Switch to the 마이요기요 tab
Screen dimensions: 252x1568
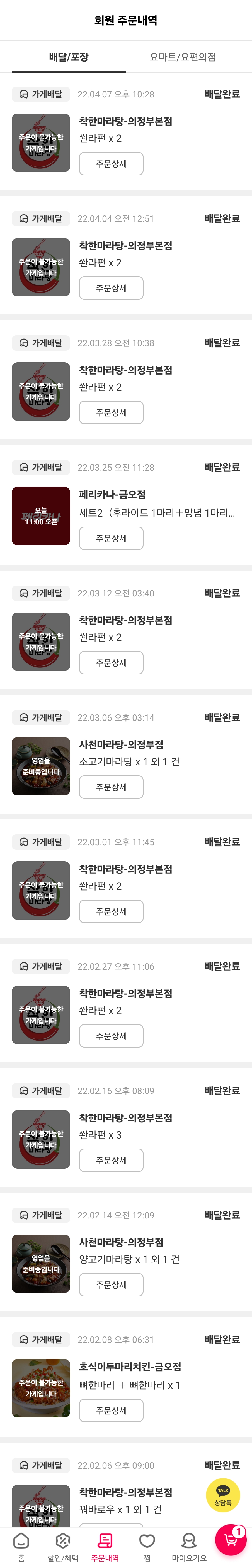point(189,1547)
